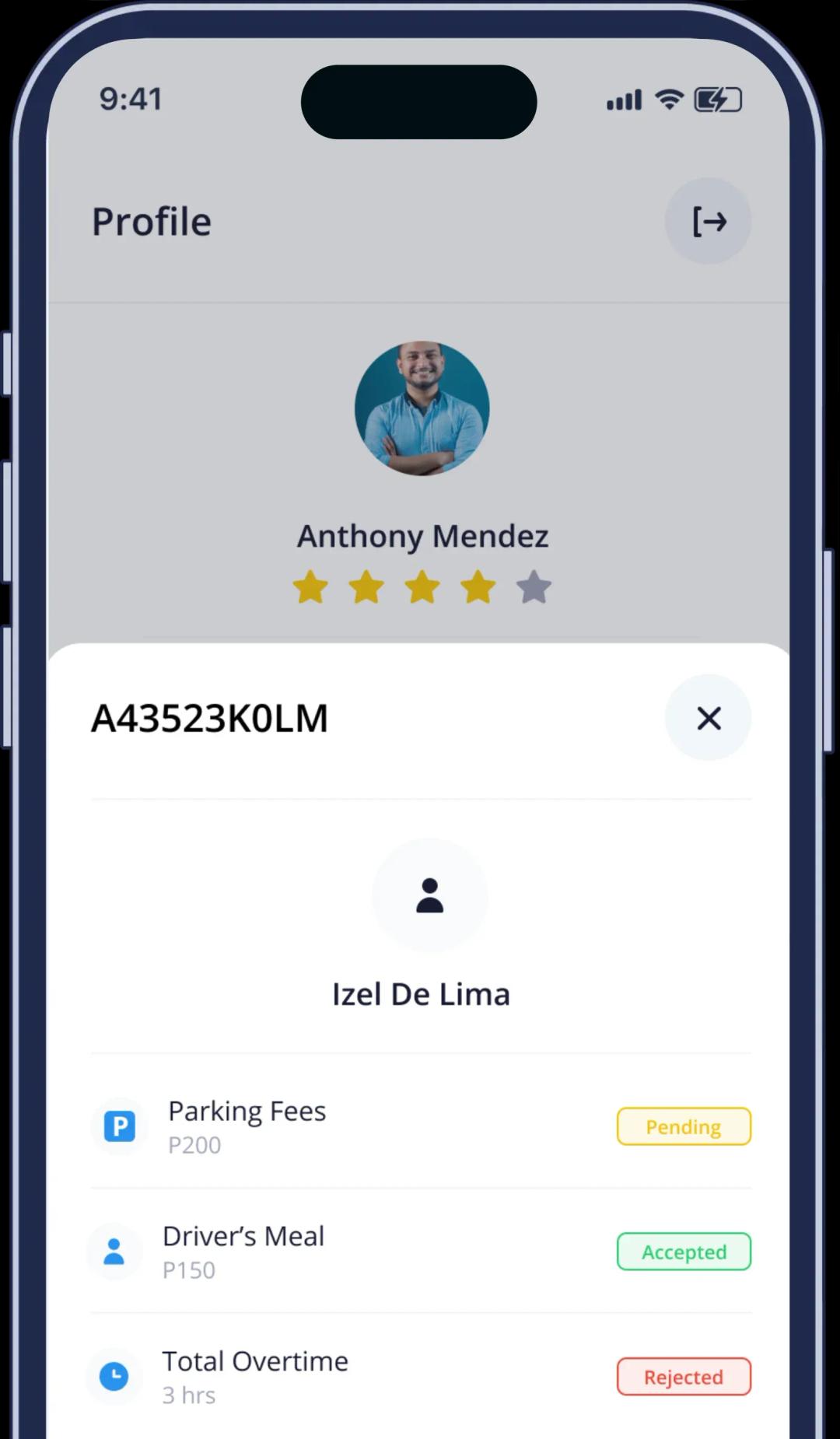Open the Profile header menu item

coord(151,221)
